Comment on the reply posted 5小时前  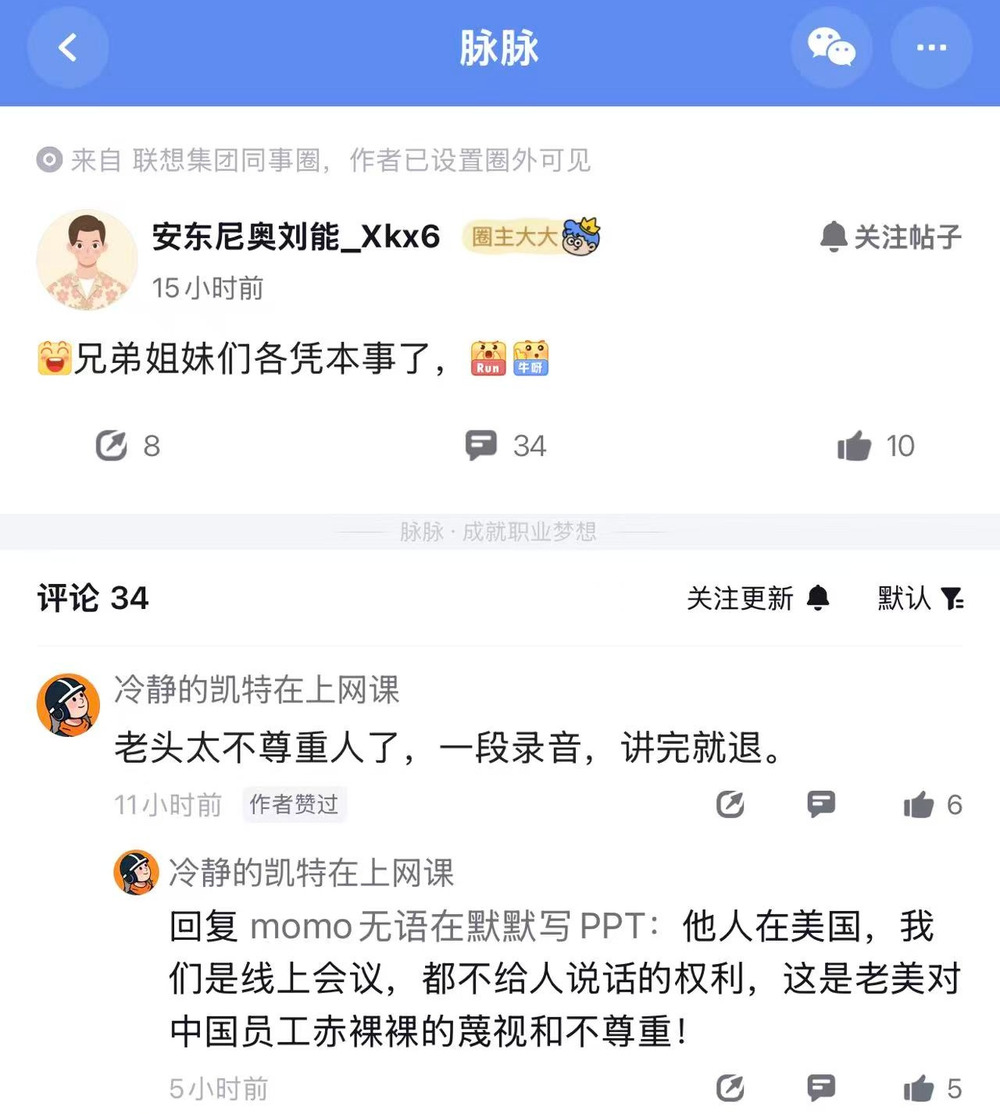coord(821,1088)
